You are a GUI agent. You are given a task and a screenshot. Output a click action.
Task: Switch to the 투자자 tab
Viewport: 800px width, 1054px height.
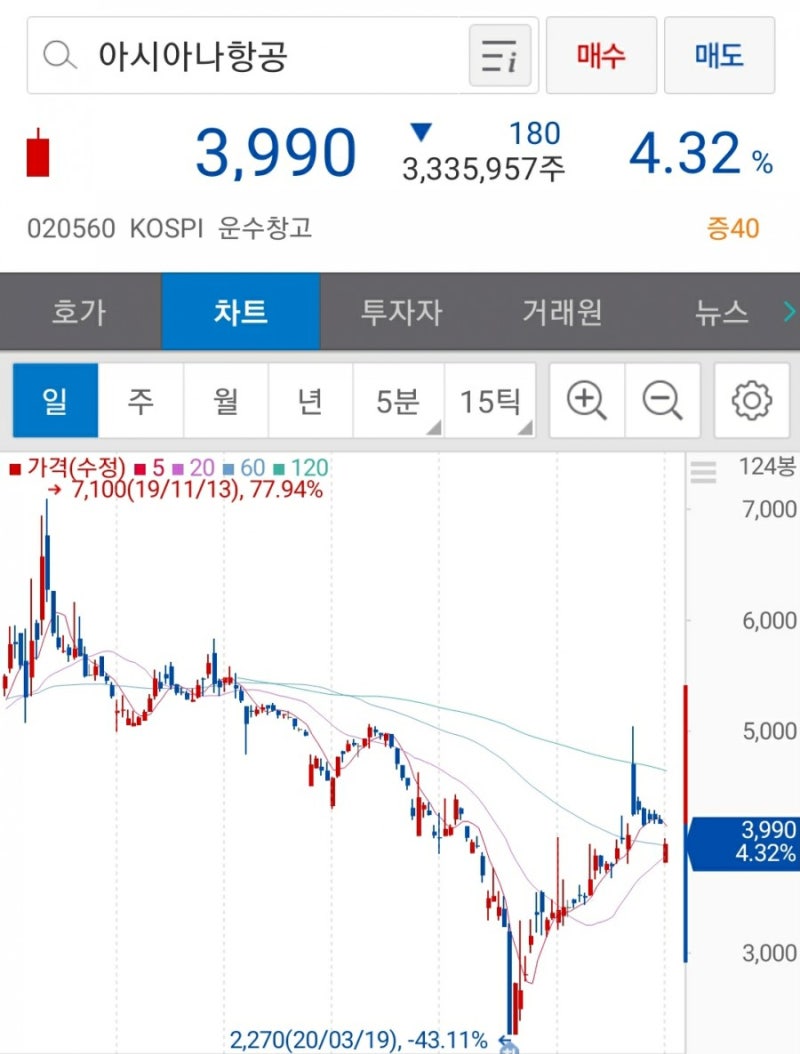[x=401, y=311]
